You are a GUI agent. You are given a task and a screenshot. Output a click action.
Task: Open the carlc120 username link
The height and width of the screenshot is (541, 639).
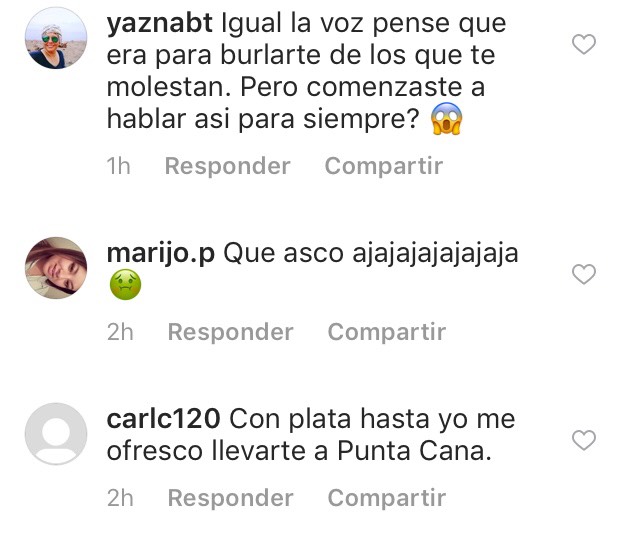165,419
